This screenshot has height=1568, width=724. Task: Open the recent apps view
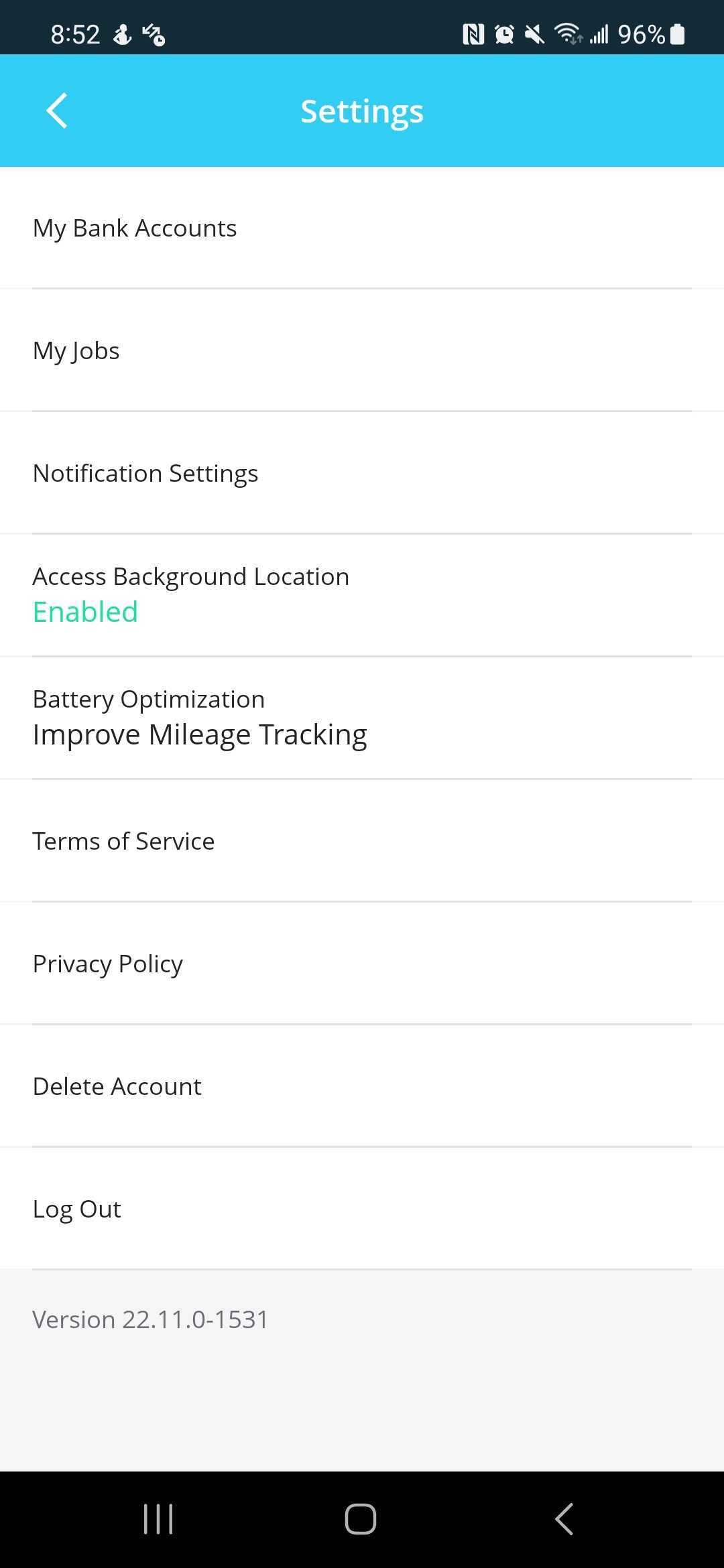point(158,1518)
